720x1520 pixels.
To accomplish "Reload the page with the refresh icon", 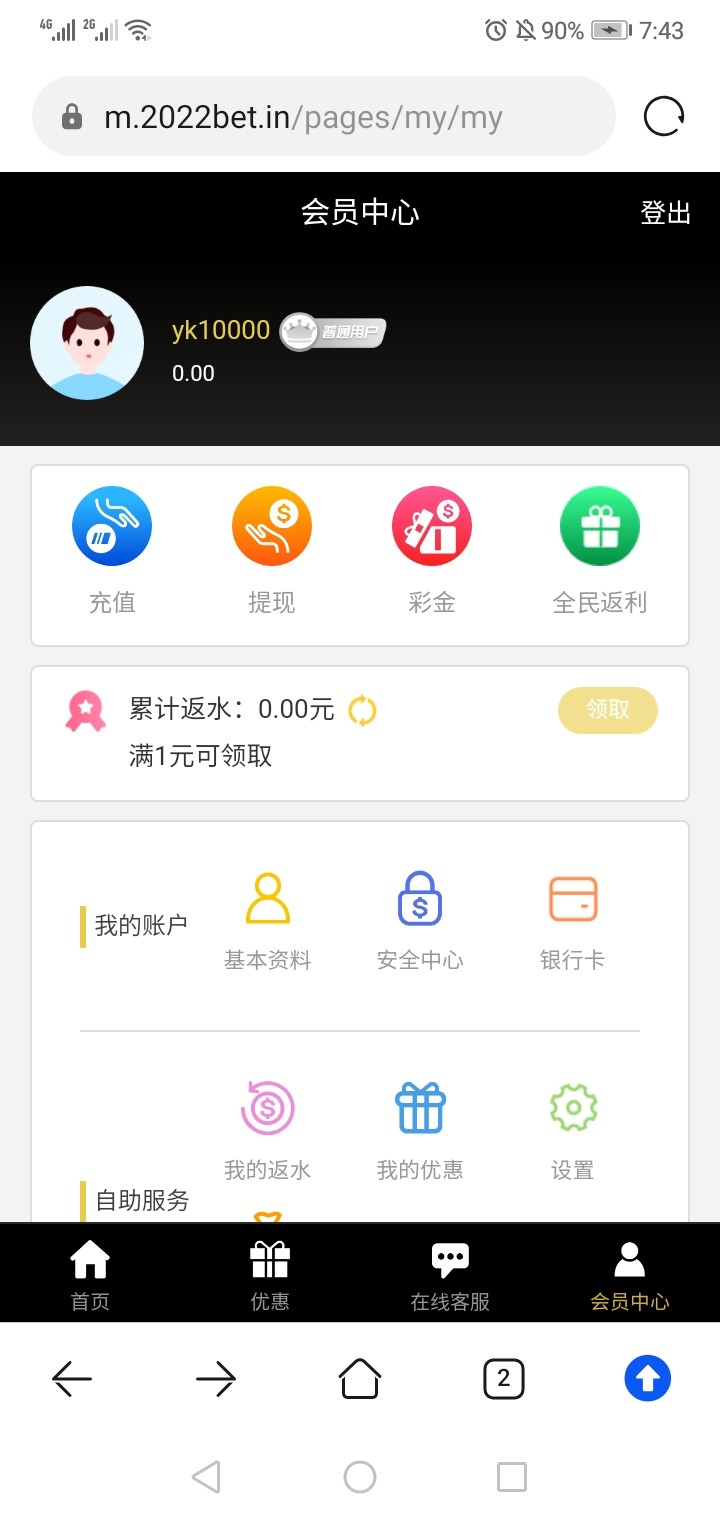I will click(x=663, y=117).
